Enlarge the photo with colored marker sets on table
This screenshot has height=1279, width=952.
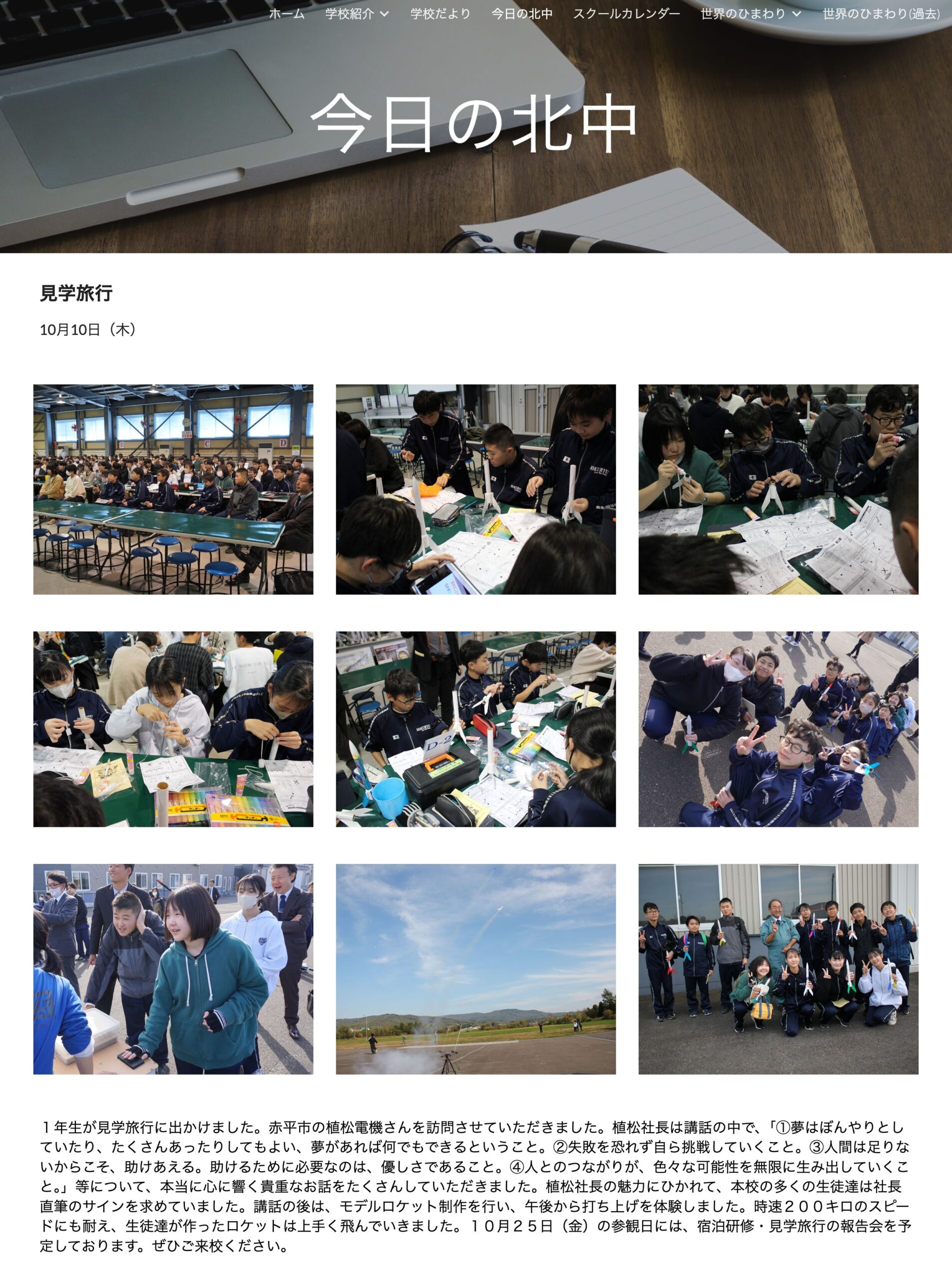pyautogui.click(x=173, y=728)
